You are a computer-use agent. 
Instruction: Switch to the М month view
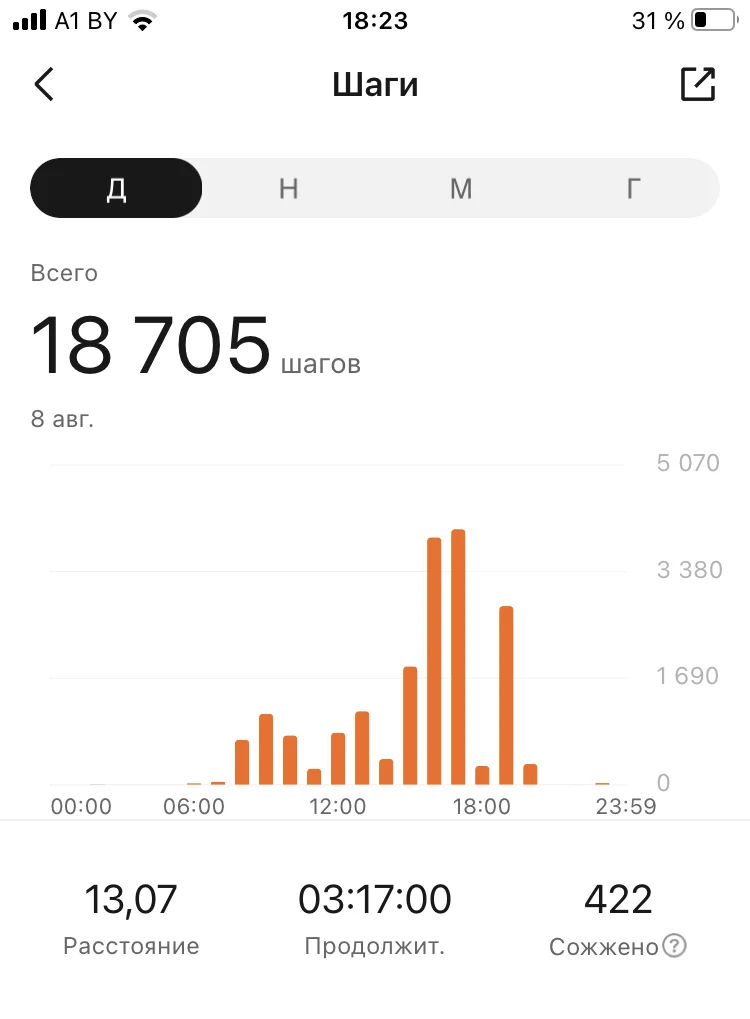pos(461,188)
